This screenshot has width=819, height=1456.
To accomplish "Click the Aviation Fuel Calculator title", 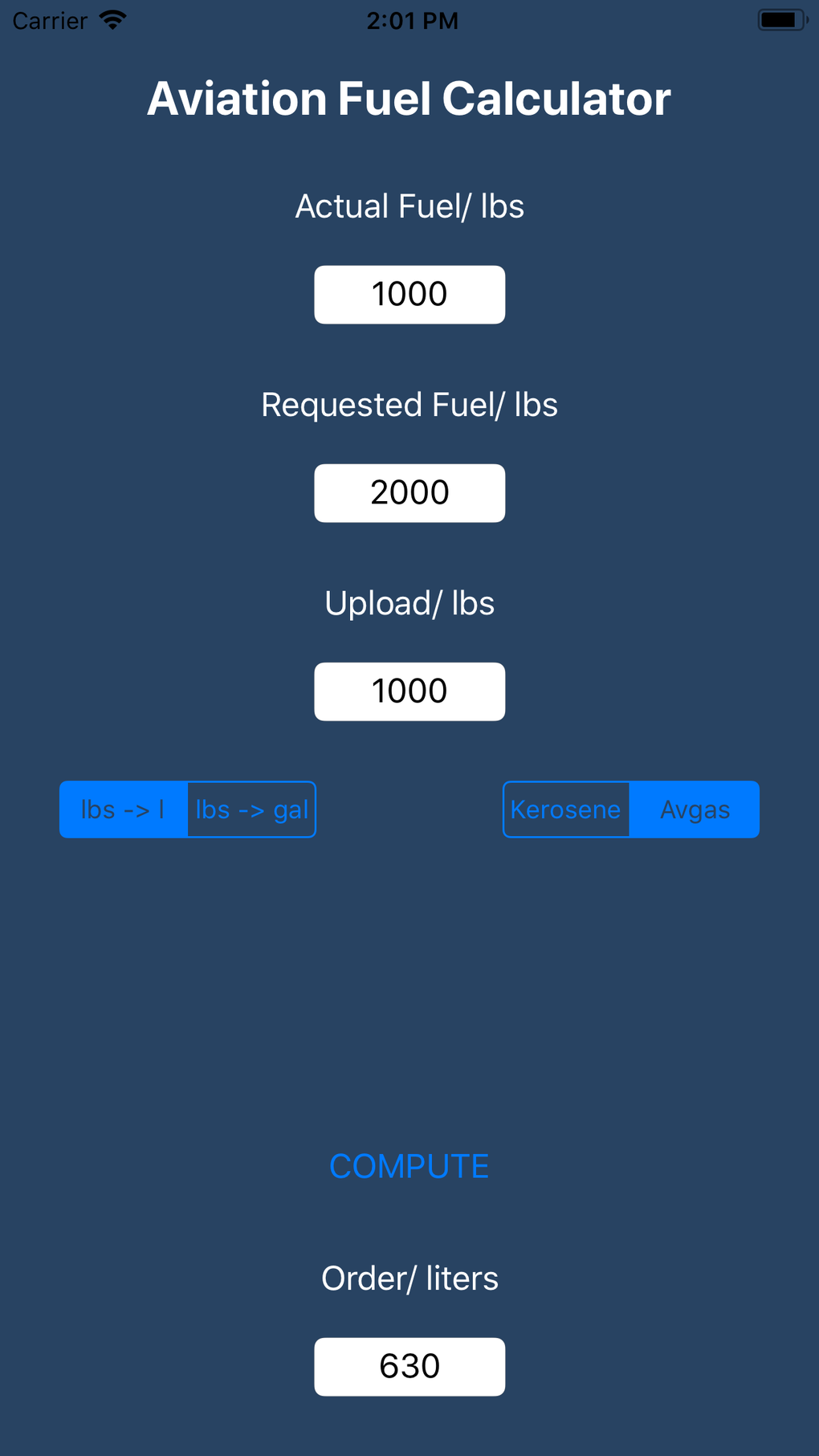I will [409, 98].
